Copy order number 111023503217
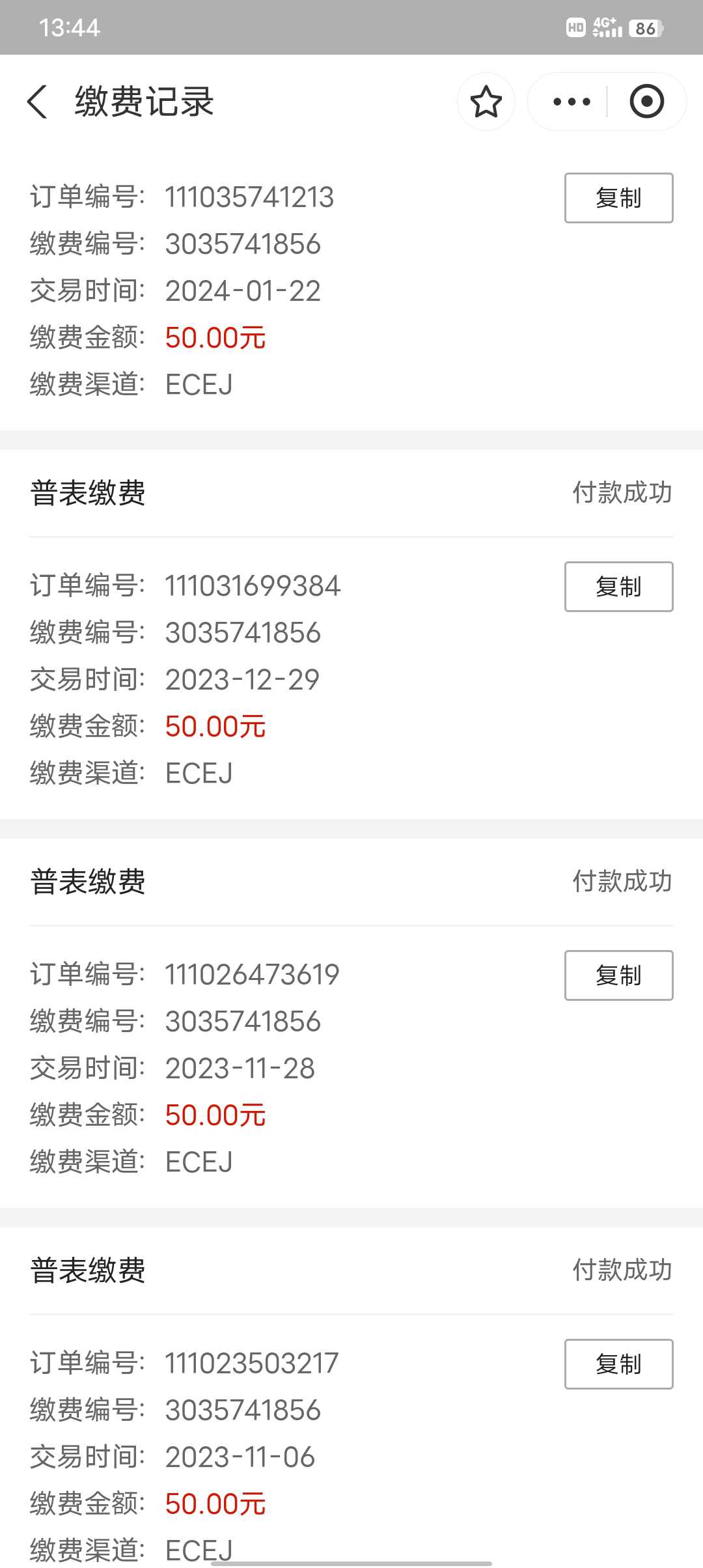Image resolution: width=703 pixels, height=1568 pixels. 618,1364
